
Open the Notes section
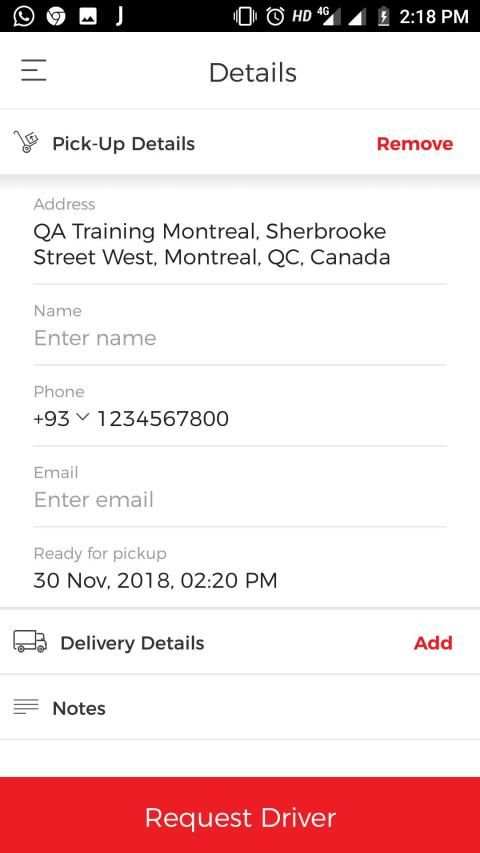coord(240,708)
